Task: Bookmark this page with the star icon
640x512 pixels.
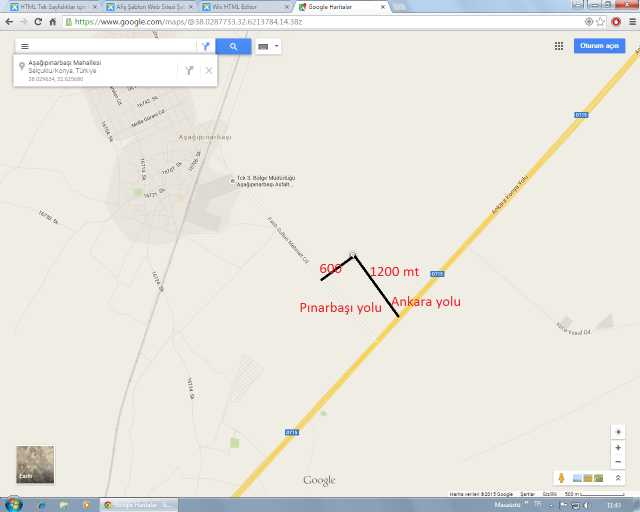Action: coord(600,21)
